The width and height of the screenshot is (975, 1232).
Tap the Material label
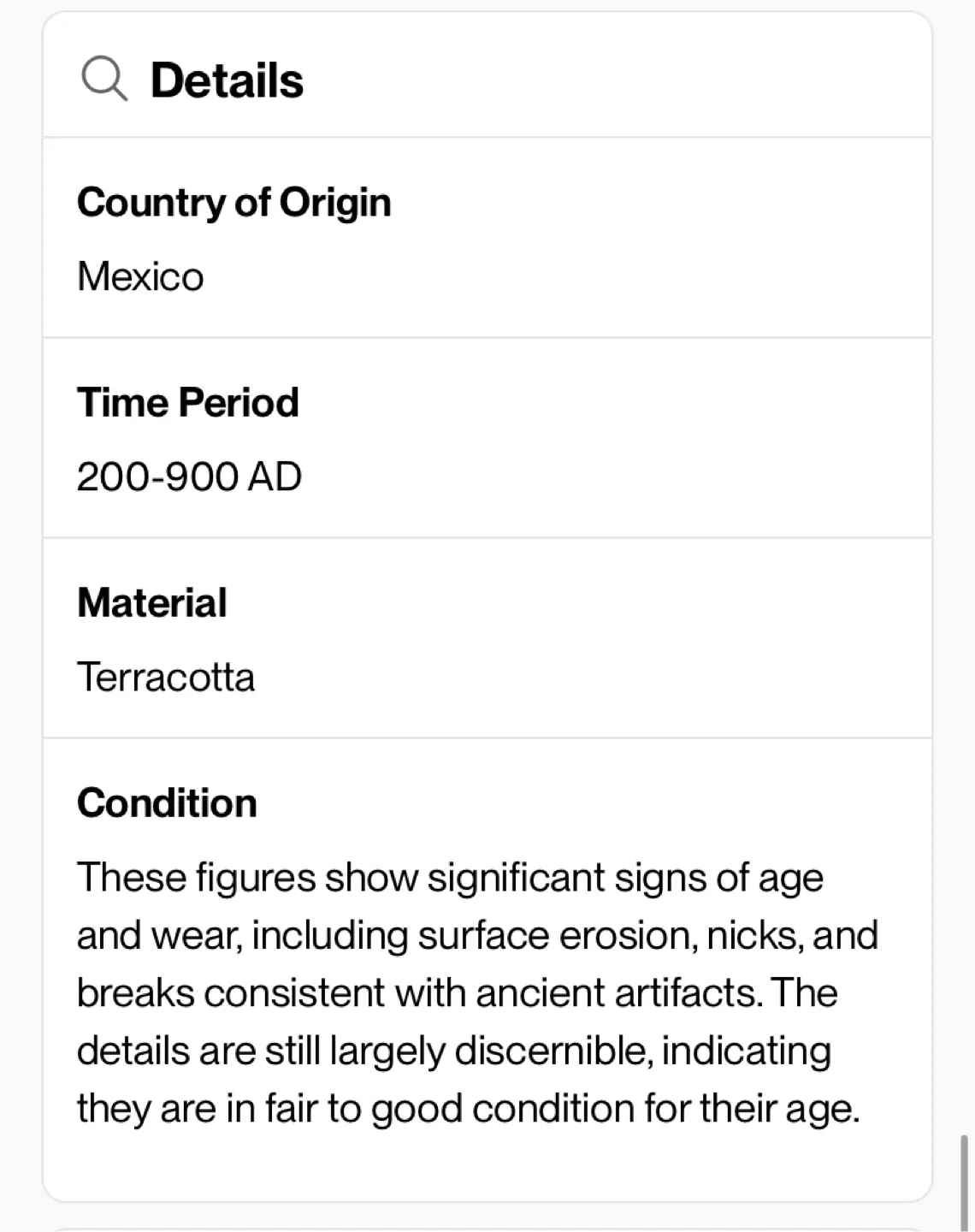(x=151, y=601)
